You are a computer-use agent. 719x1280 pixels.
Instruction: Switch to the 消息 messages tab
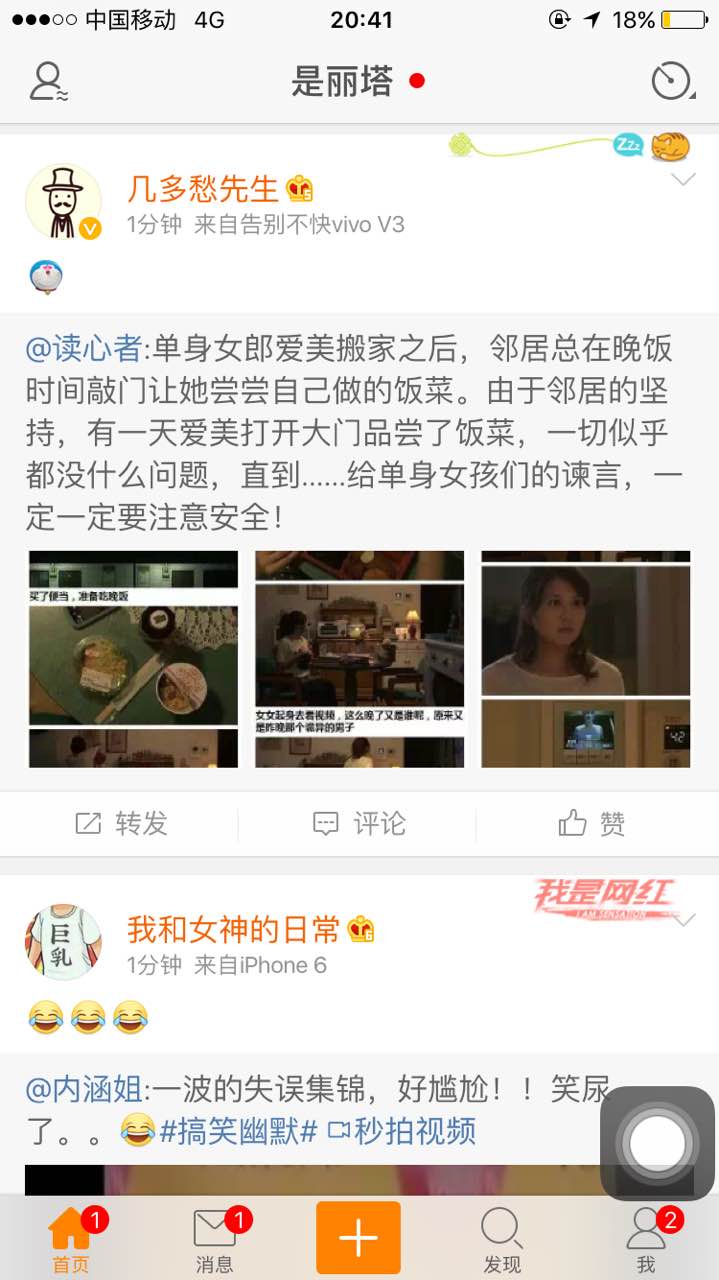point(214,1240)
